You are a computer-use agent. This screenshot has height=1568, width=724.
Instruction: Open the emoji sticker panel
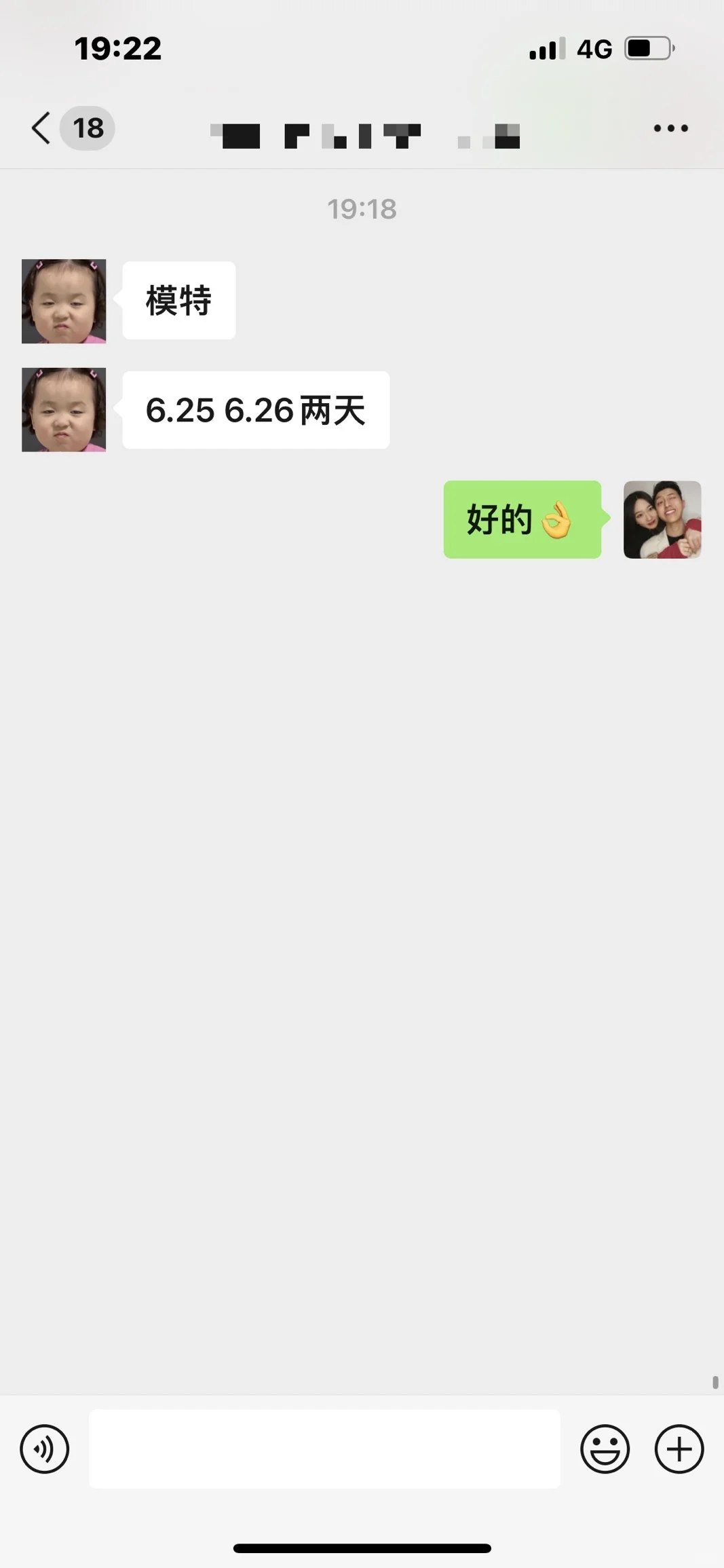(605, 1449)
